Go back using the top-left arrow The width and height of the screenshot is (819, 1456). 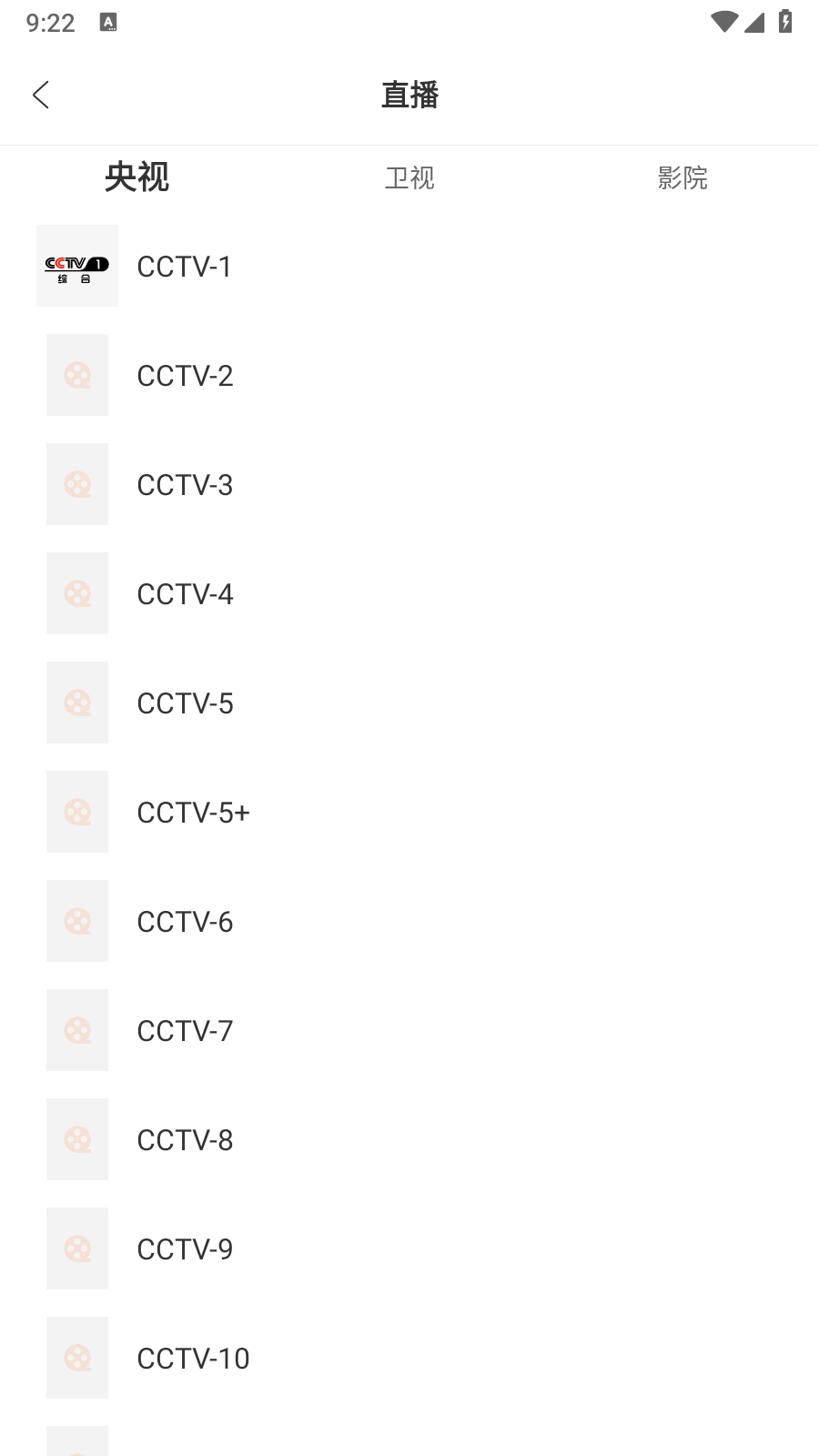point(41,95)
